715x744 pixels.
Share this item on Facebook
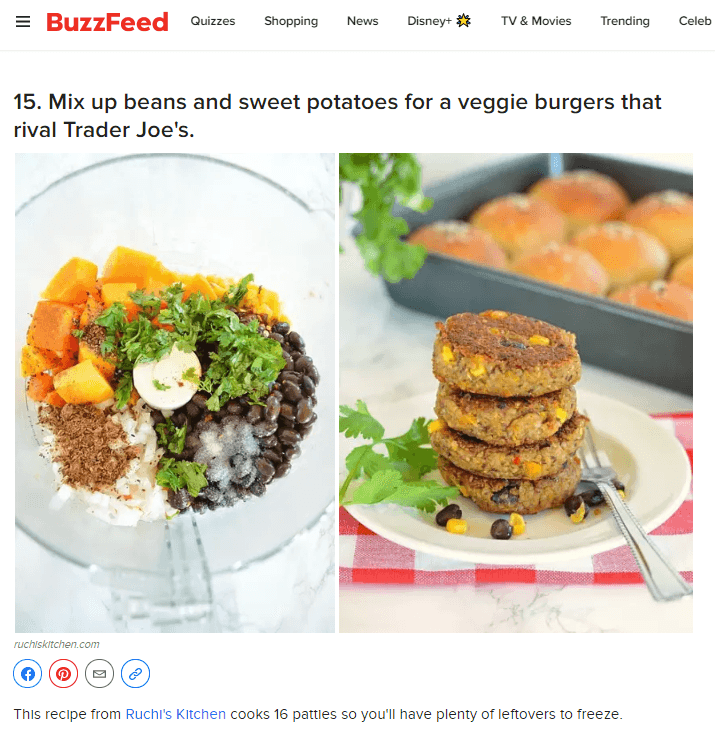pyautogui.click(x=28, y=674)
